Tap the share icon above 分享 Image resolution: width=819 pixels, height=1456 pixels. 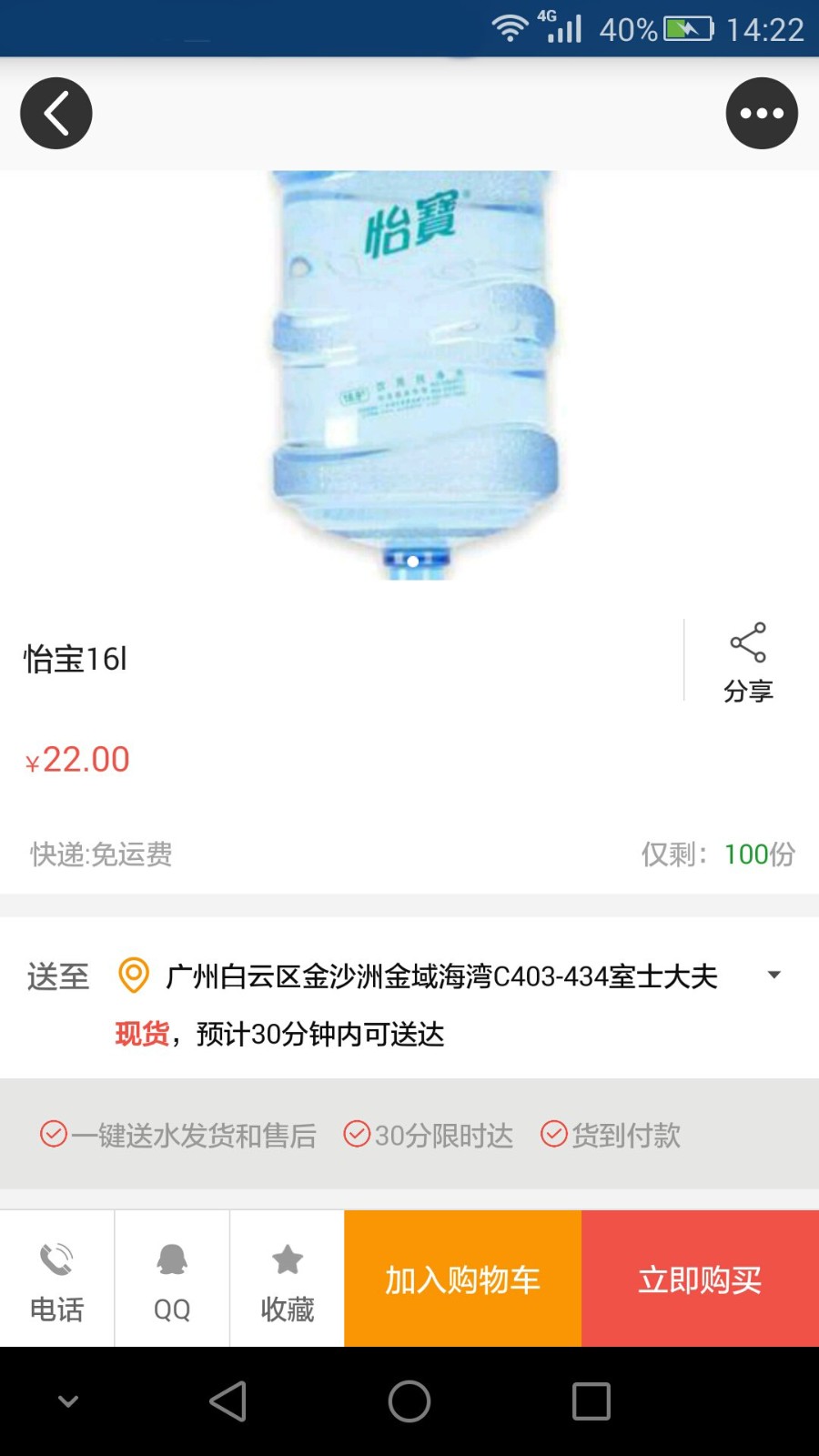[748, 642]
